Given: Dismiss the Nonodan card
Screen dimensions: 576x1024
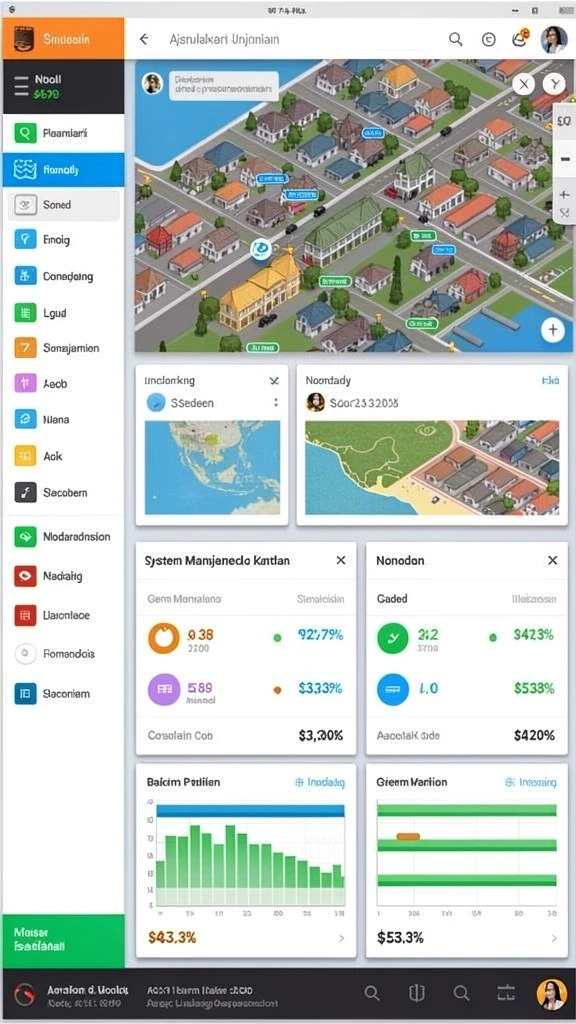Looking at the screenshot, I should (x=552, y=560).
